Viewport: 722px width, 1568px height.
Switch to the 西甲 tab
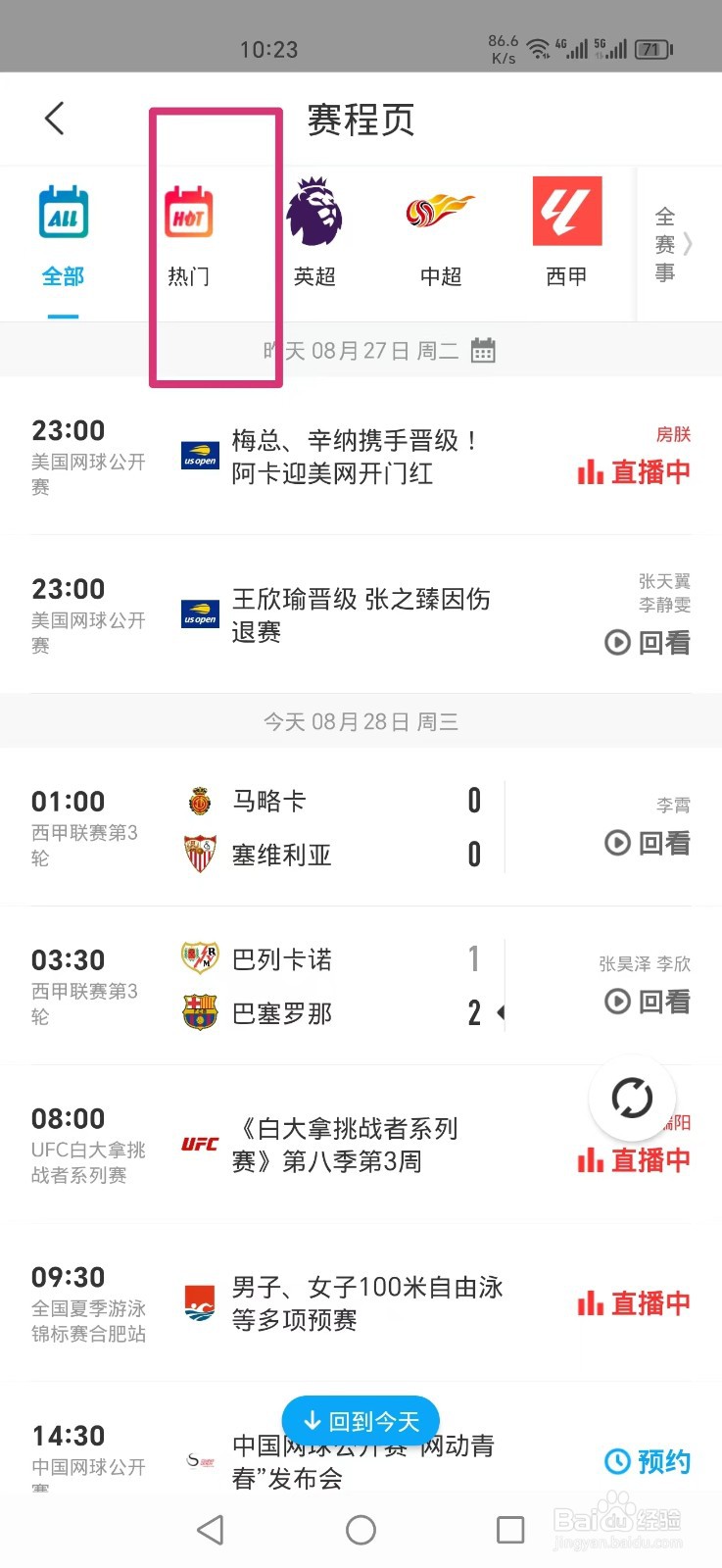point(566,237)
